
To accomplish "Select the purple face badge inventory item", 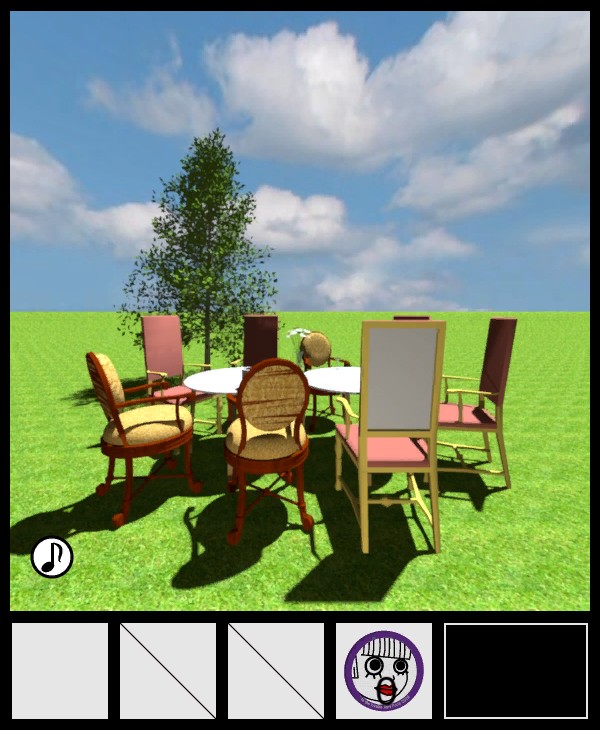I will (384, 670).
